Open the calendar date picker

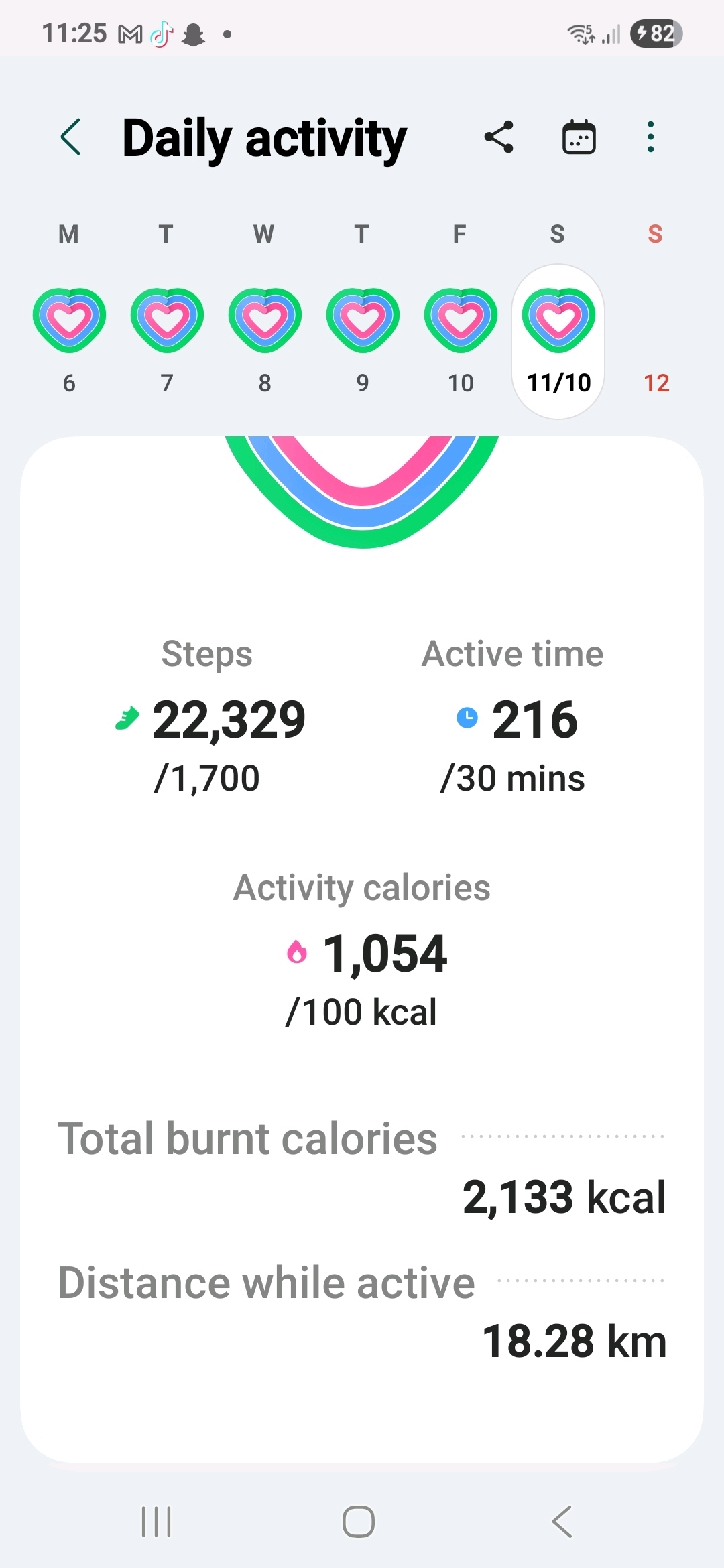[579, 137]
